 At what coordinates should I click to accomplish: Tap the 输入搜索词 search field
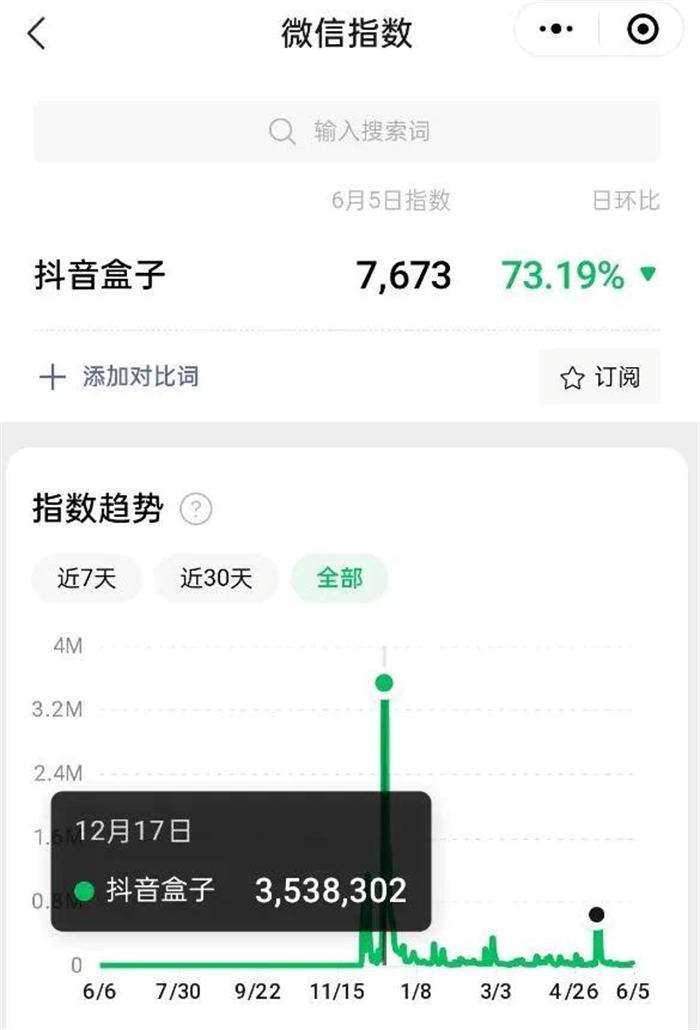click(x=347, y=131)
